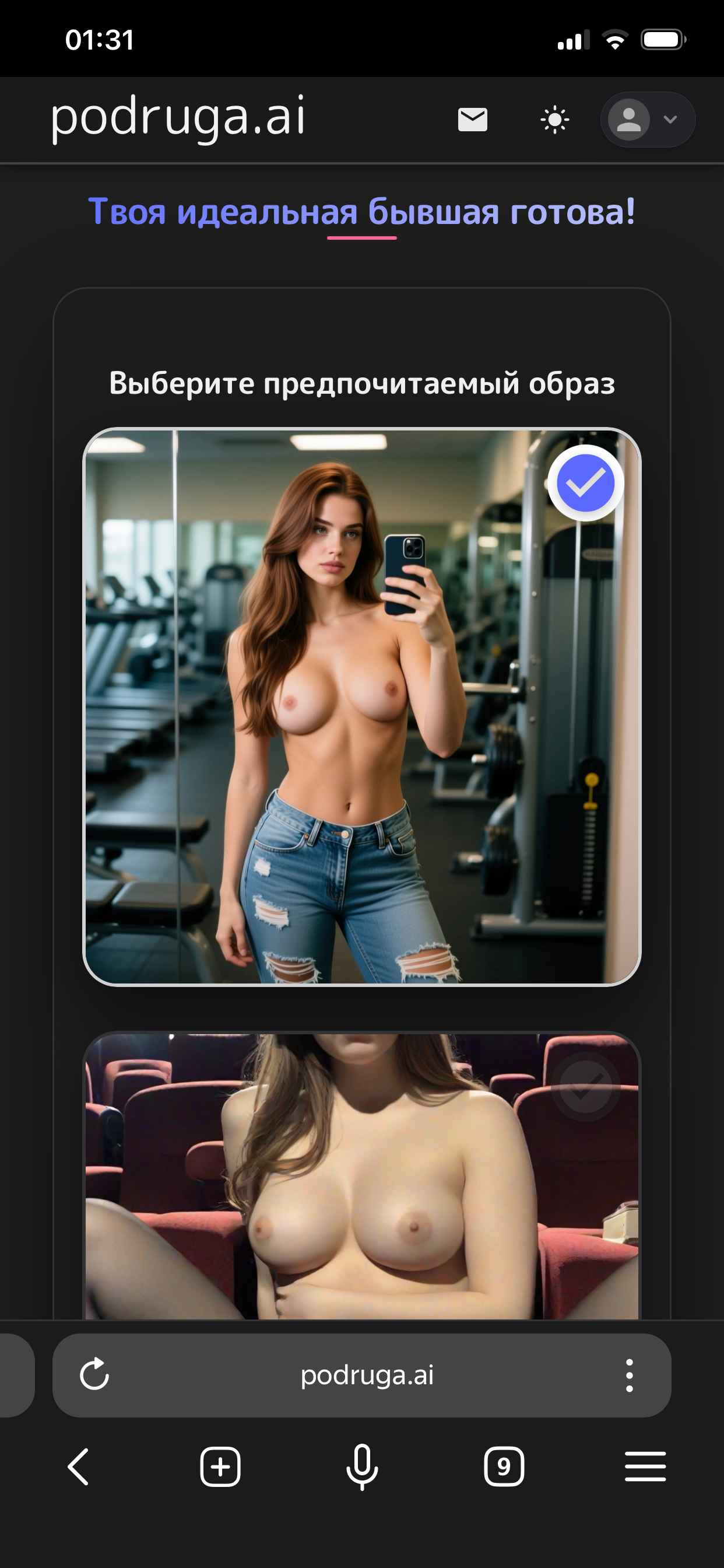
Task: Reload the page in the browser
Action: click(94, 1374)
